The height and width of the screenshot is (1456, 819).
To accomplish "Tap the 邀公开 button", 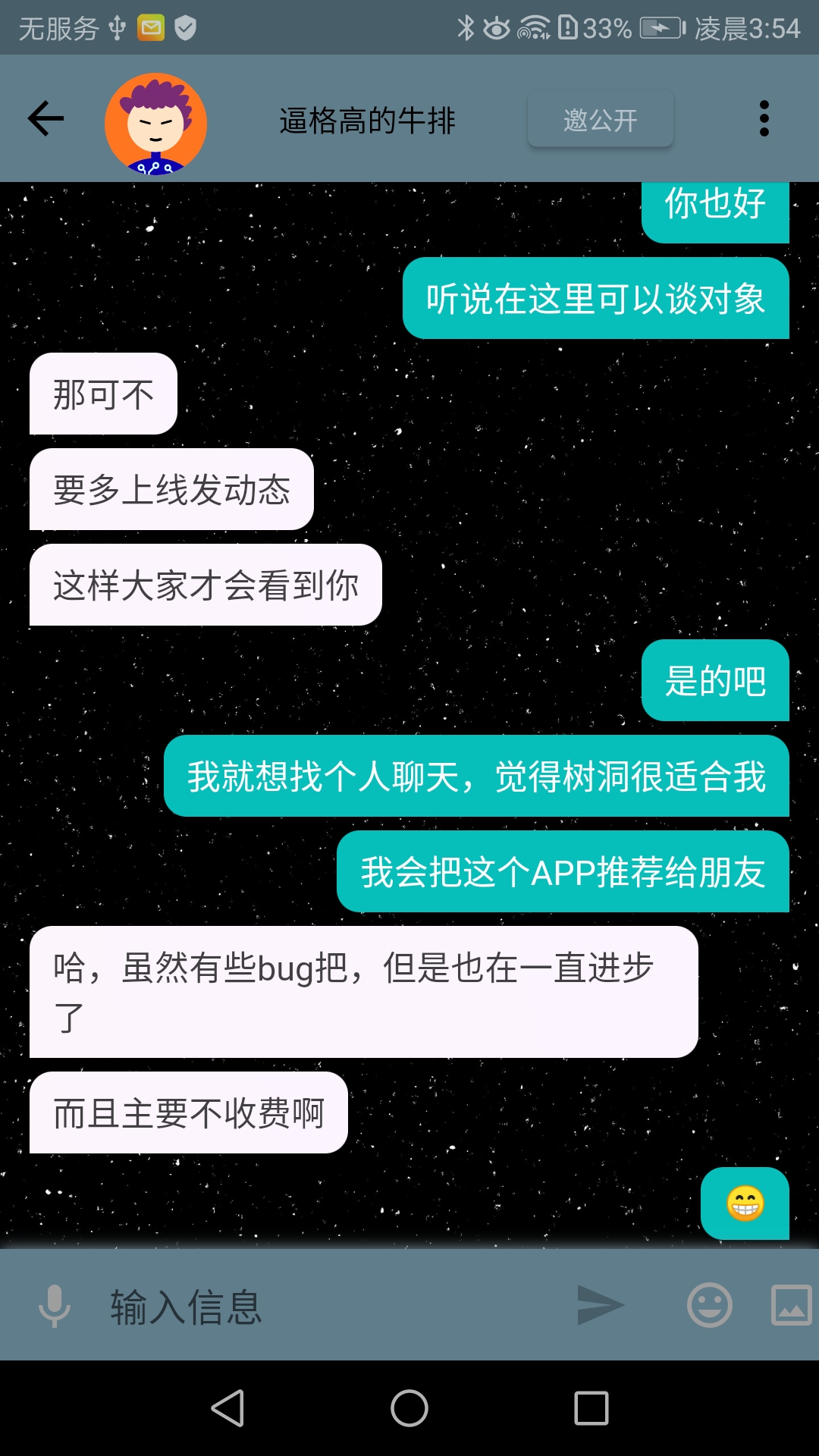I will coord(600,119).
